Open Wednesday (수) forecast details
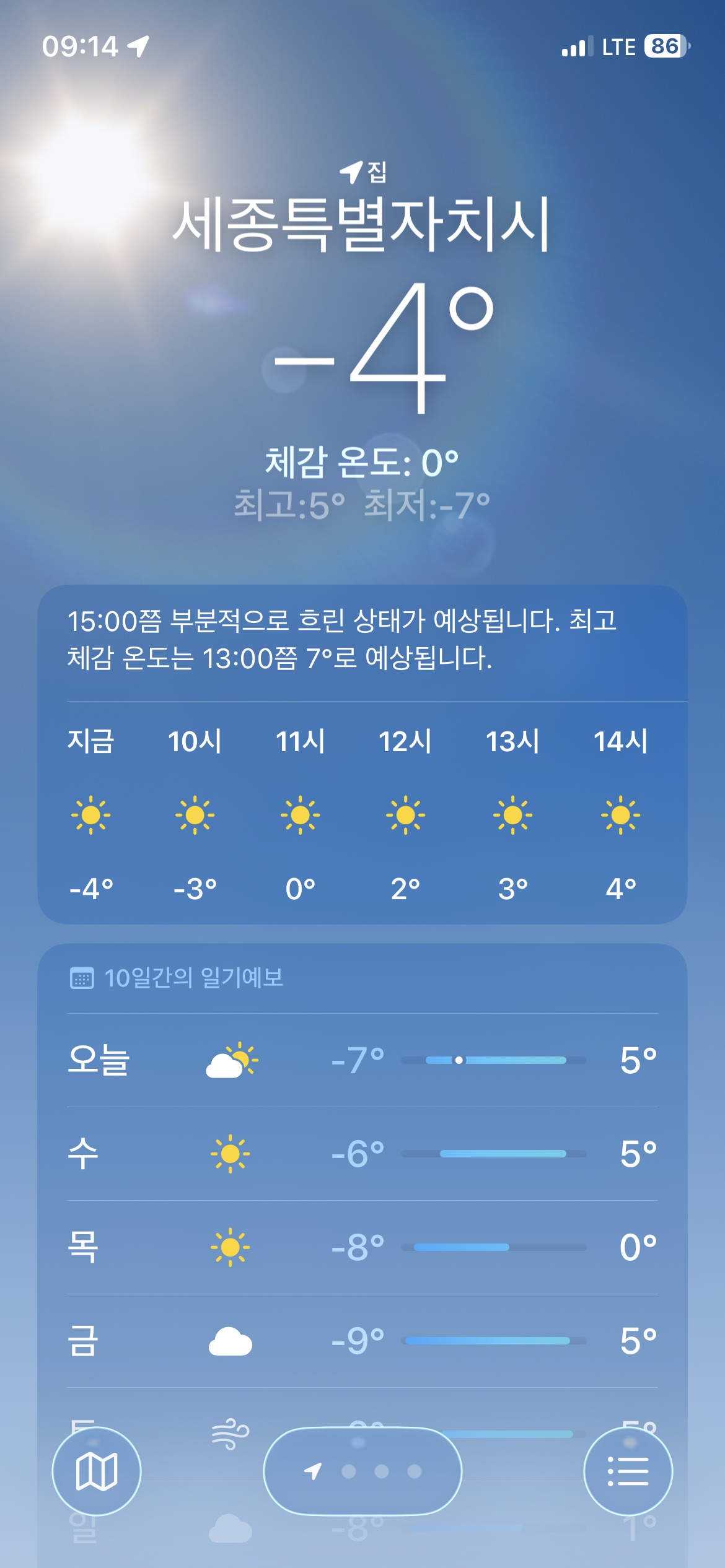725x1568 pixels. pyautogui.click(x=362, y=1154)
